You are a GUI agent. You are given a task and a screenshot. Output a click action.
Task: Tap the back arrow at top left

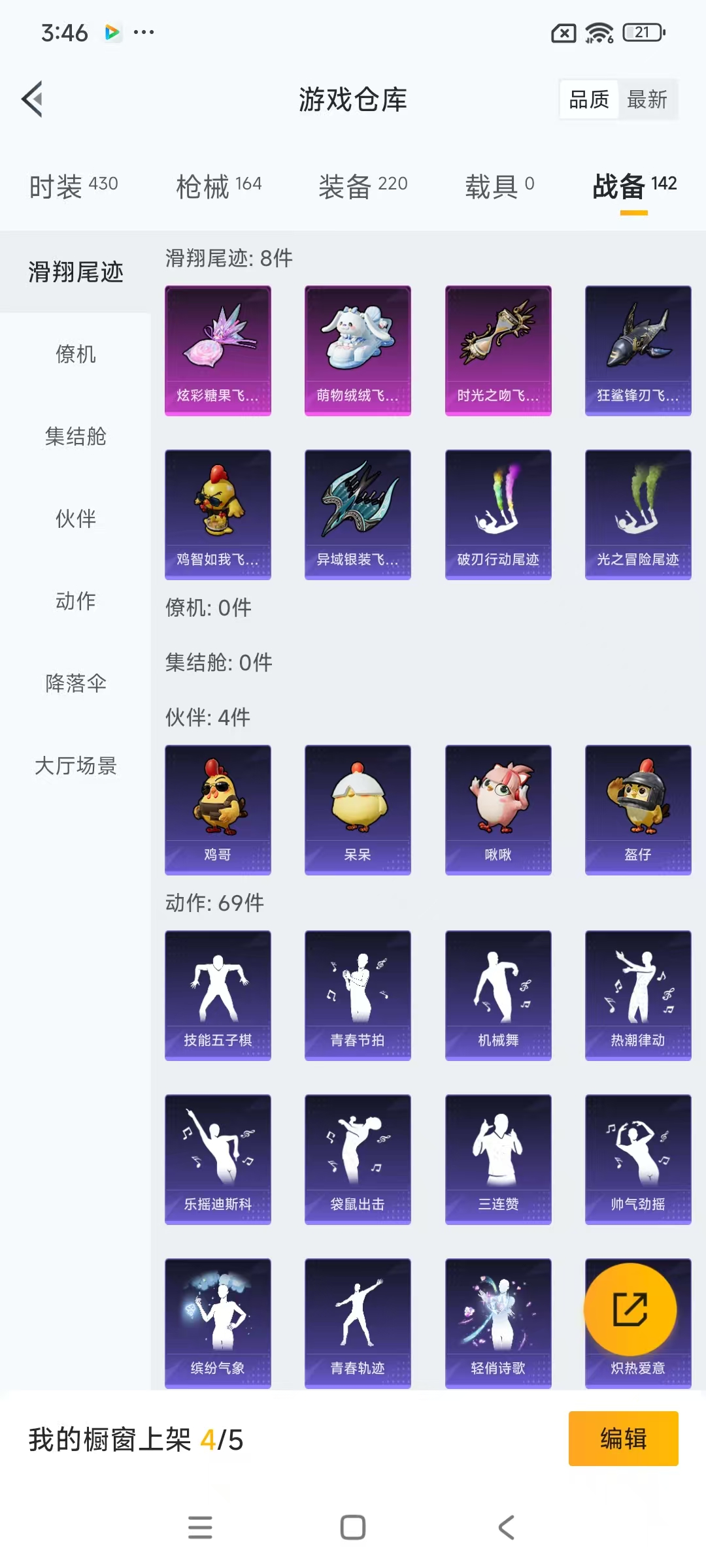33,99
